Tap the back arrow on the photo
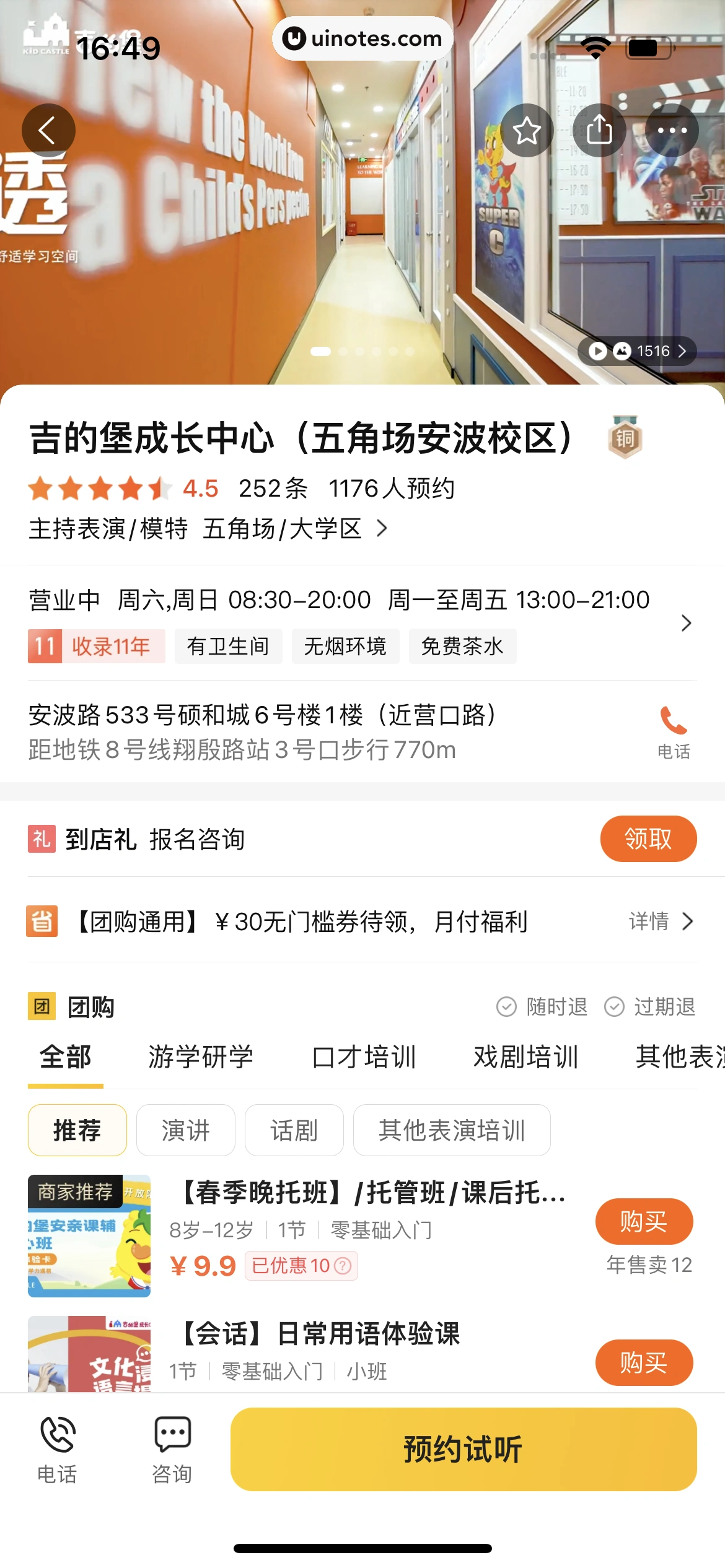Image resolution: width=725 pixels, height=1568 pixels. (48, 129)
